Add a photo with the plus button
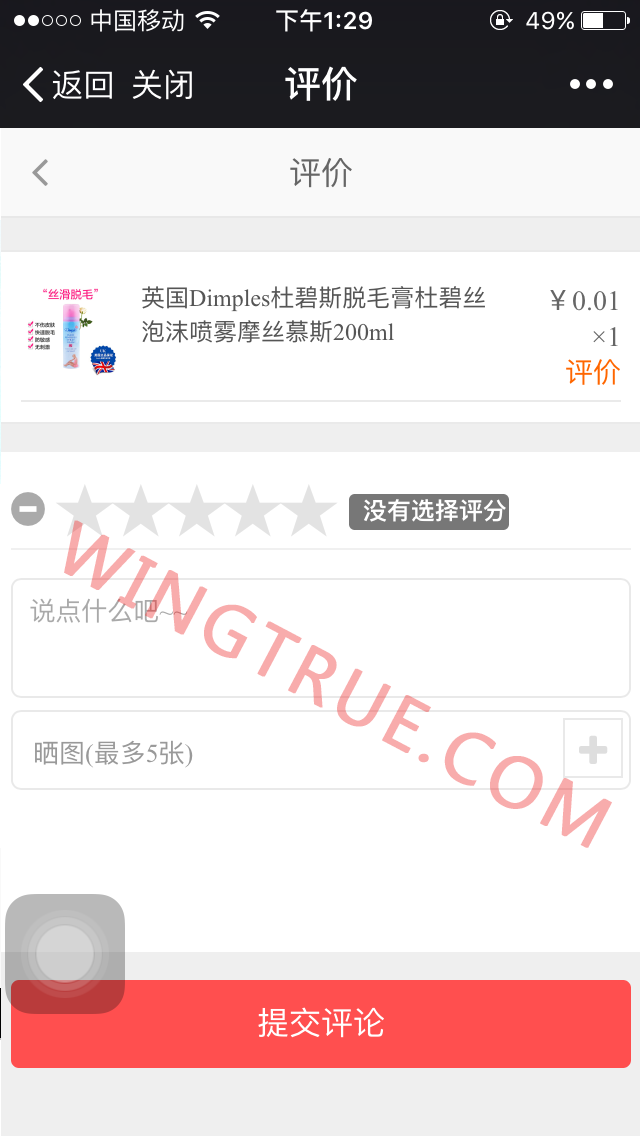640x1136 pixels. tap(593, 749)
